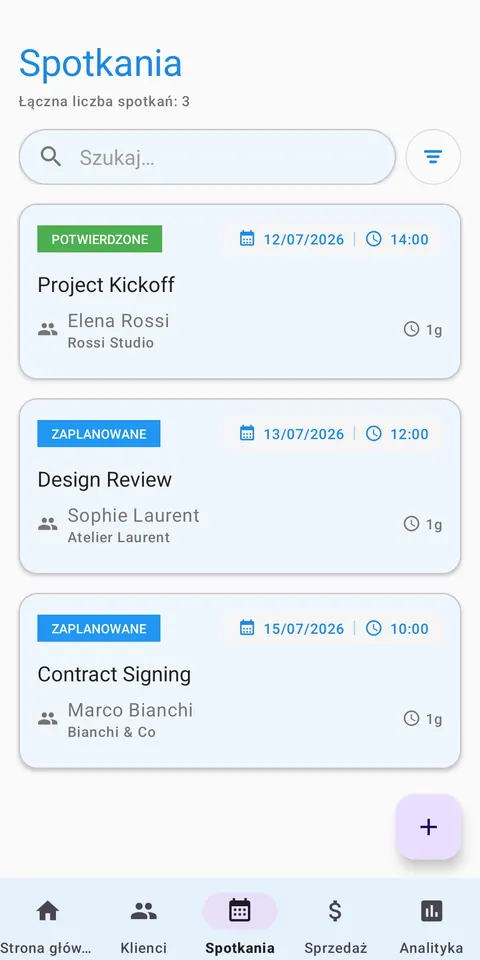Switch to the Klienci tab

144,923
